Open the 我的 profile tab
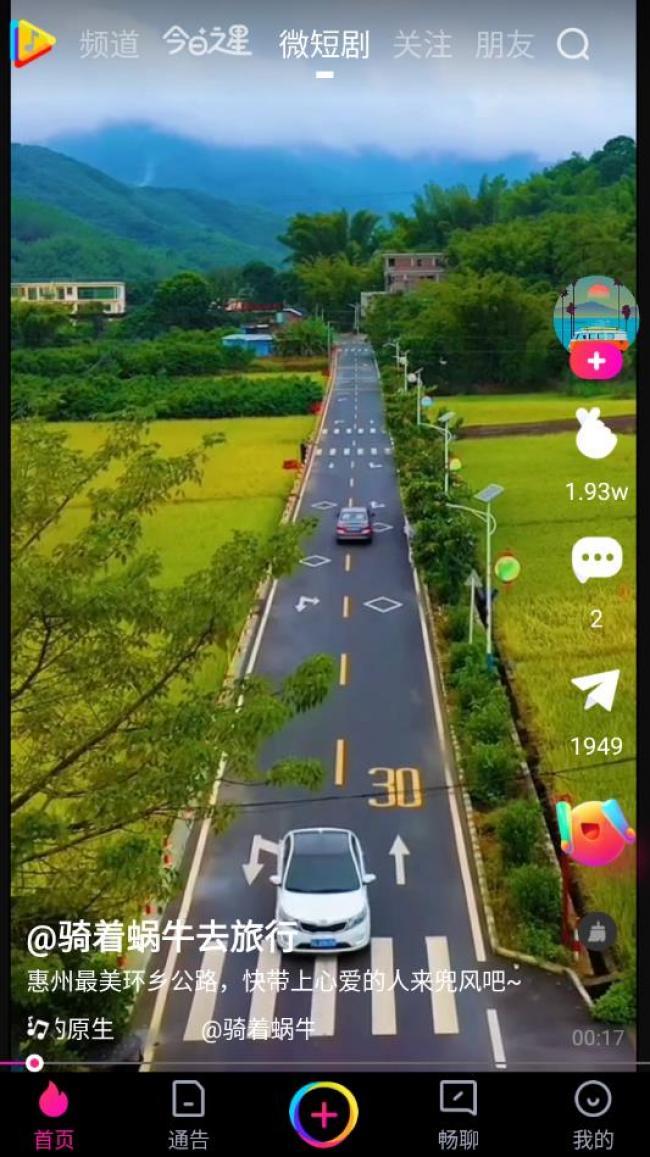The image size is (650, 1157). pyautogui.click(x=592, y=1112)
